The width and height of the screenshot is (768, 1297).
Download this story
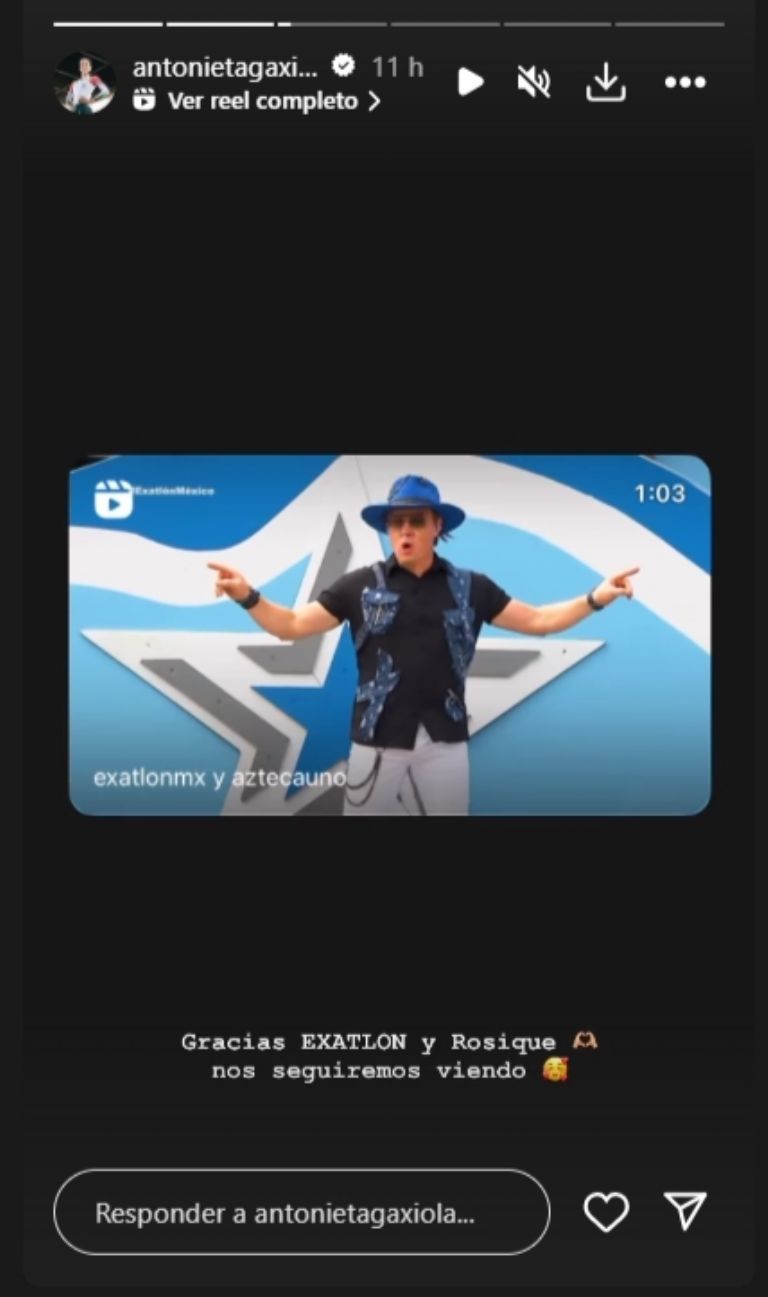606,82
